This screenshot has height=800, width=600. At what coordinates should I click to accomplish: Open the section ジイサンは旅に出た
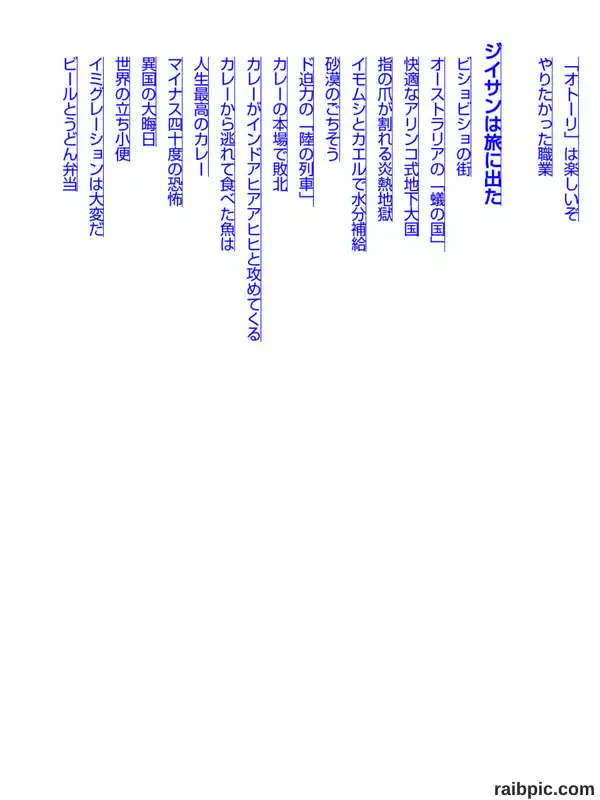tap(493, 124)
